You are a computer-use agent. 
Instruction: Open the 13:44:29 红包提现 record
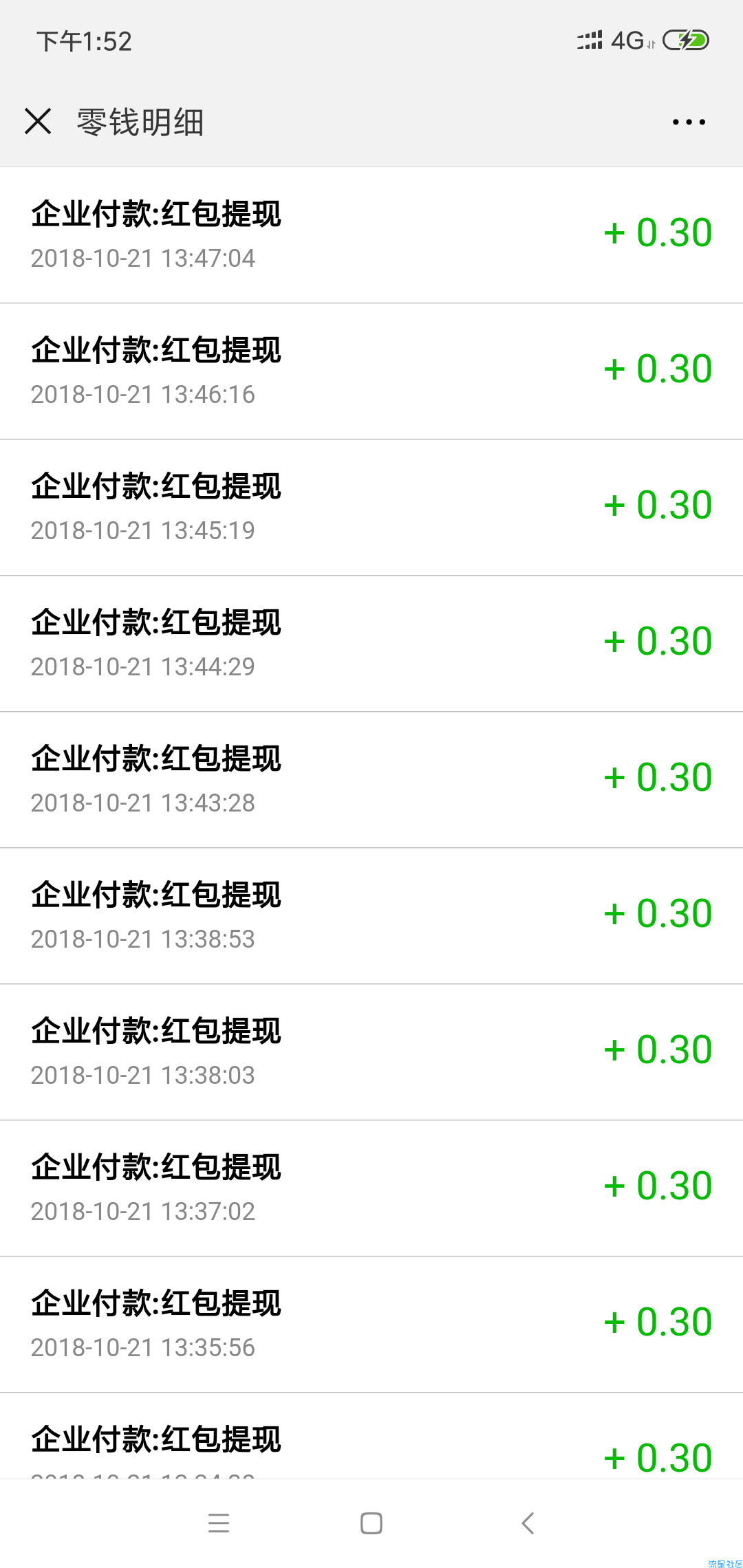[371, 643]
